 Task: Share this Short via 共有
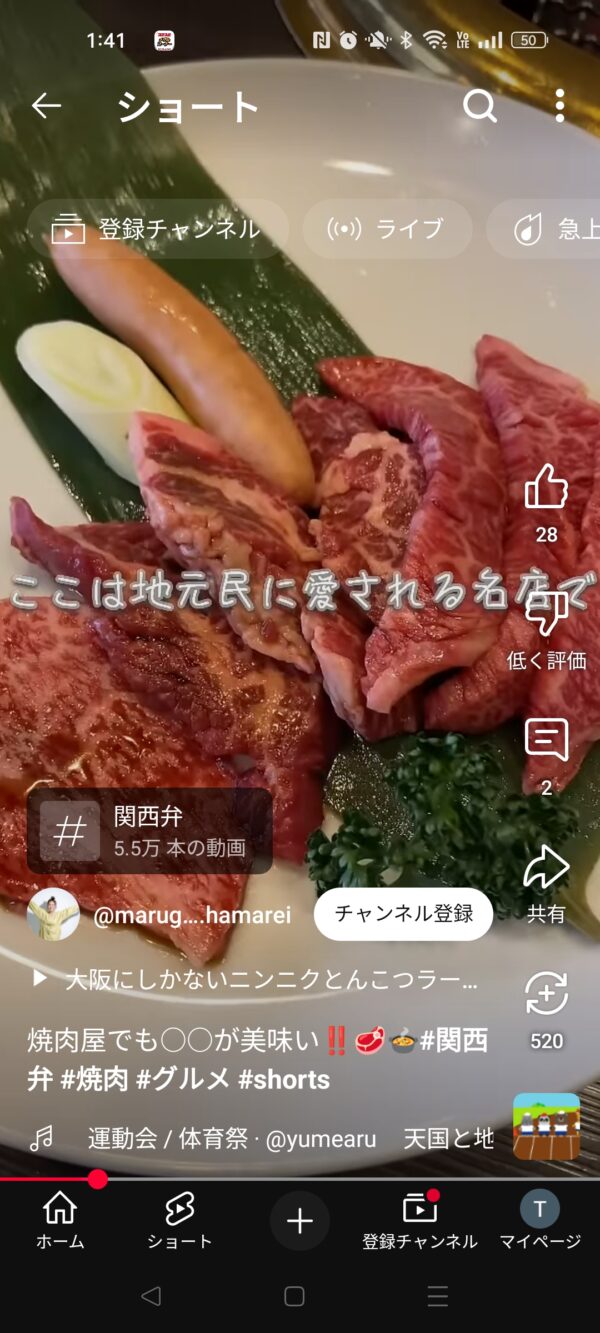[x=546, y=869]
